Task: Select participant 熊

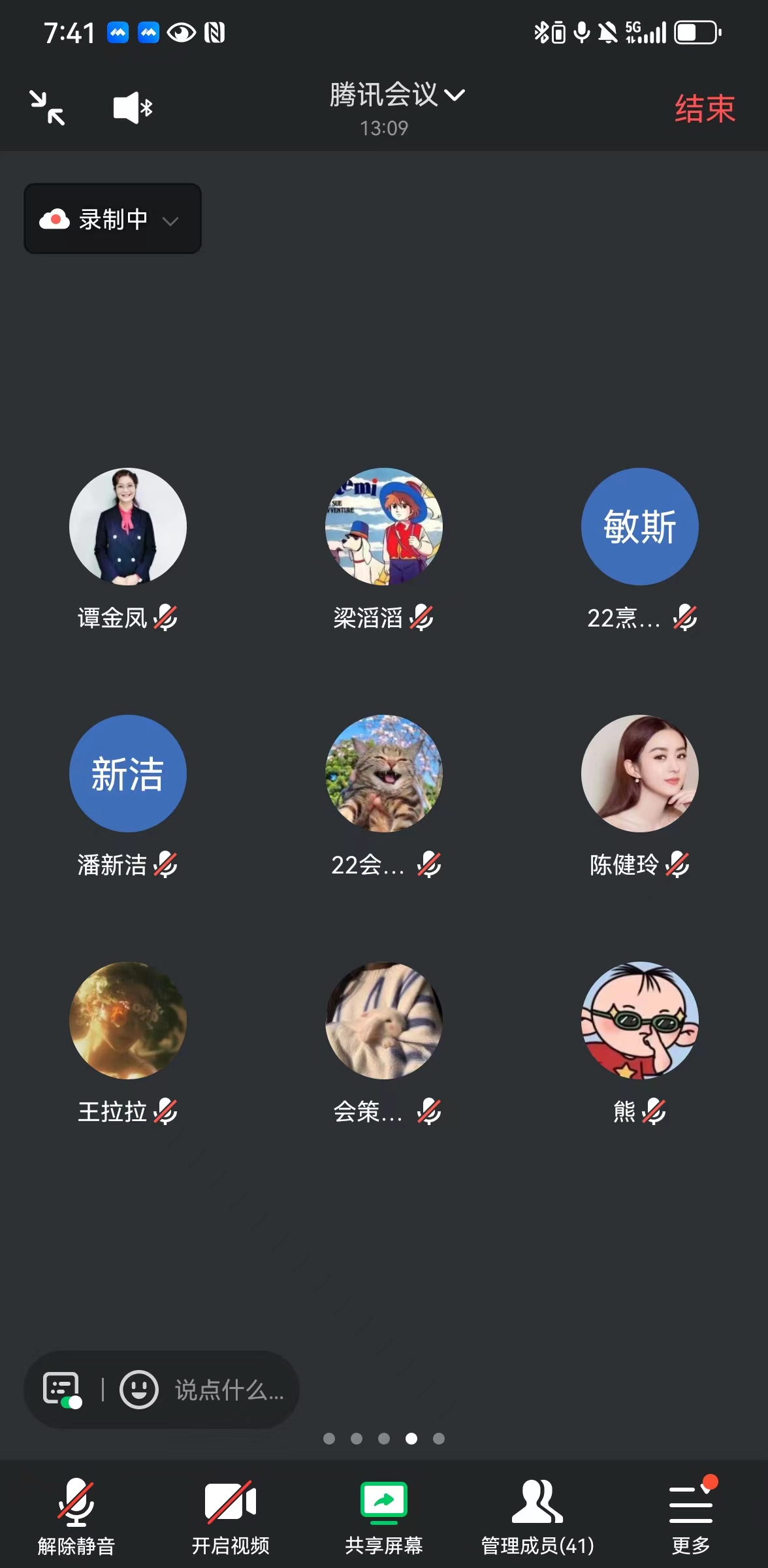Action: 640,1021
